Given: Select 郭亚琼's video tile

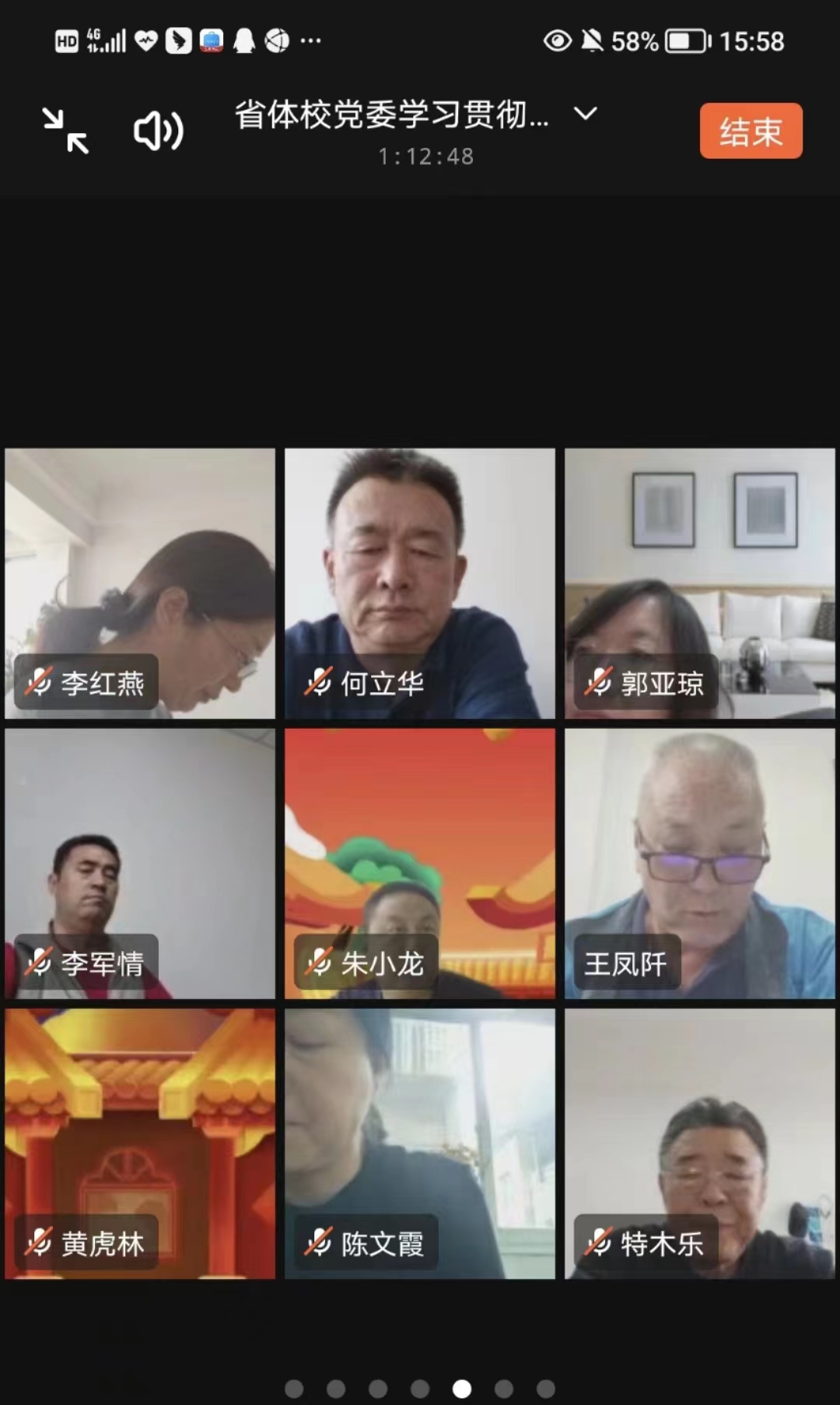Looking at the screenshot, I should [x=700, y=583].
